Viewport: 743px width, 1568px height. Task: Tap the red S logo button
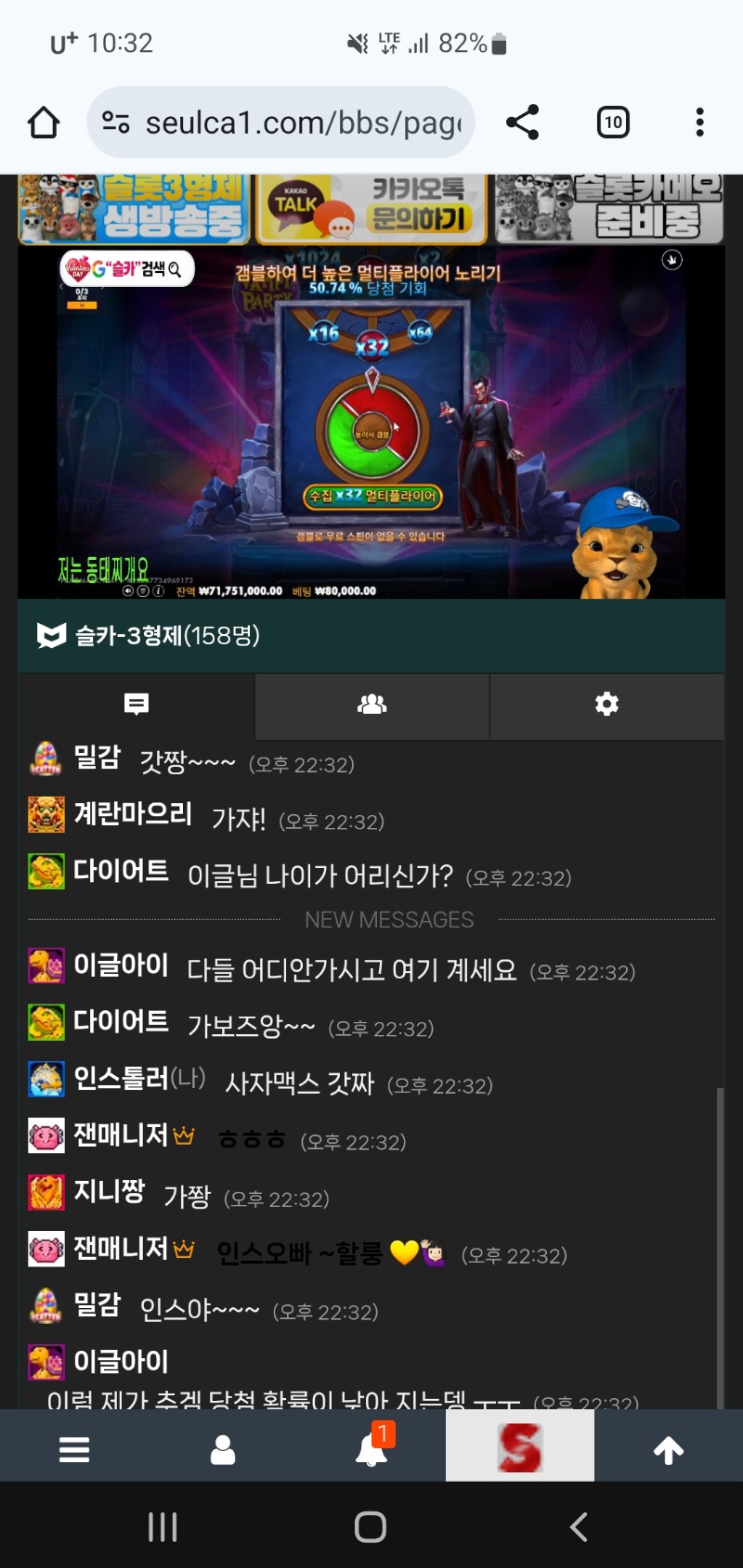point(520,1445)
